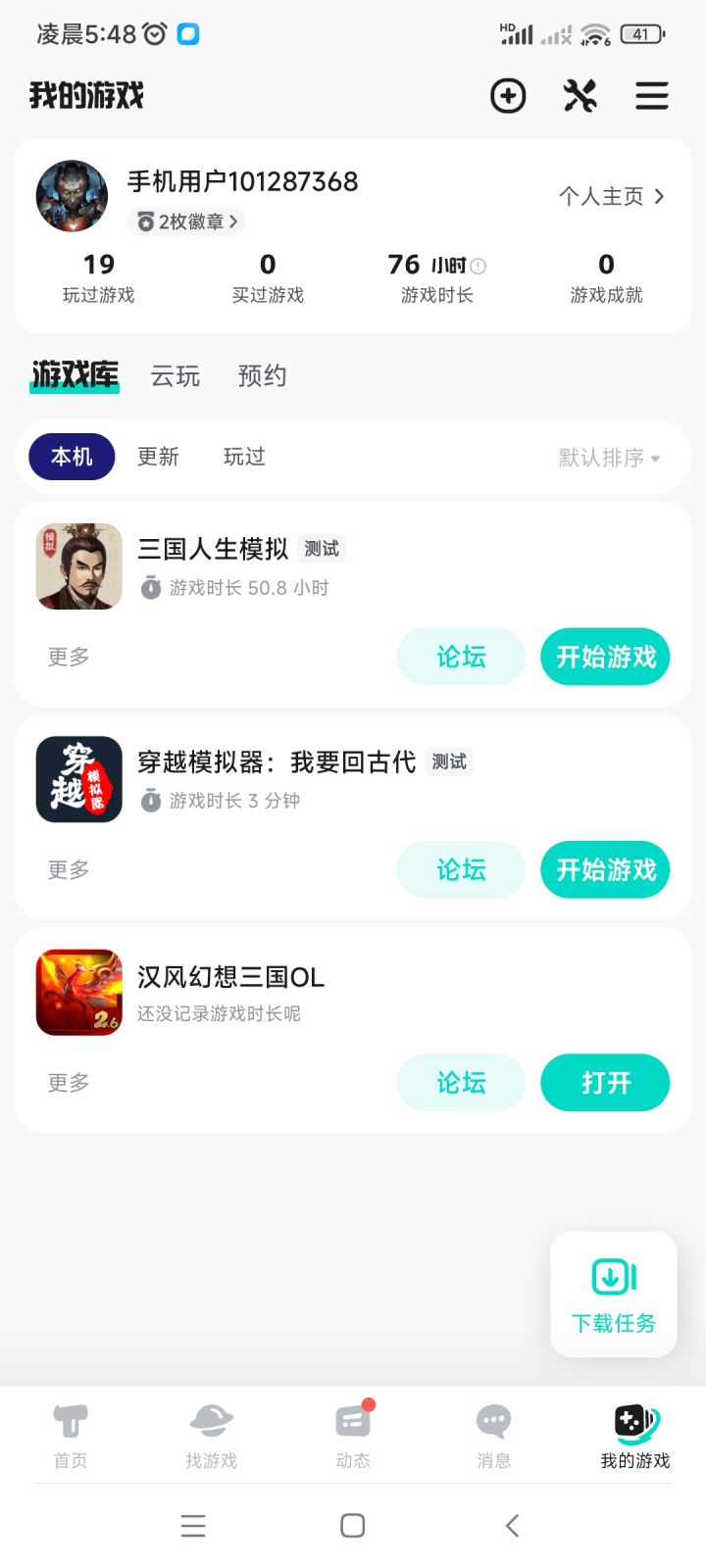Tap the add (plus circle) icon
The image size is (706, 1568).
click(508, 96)
